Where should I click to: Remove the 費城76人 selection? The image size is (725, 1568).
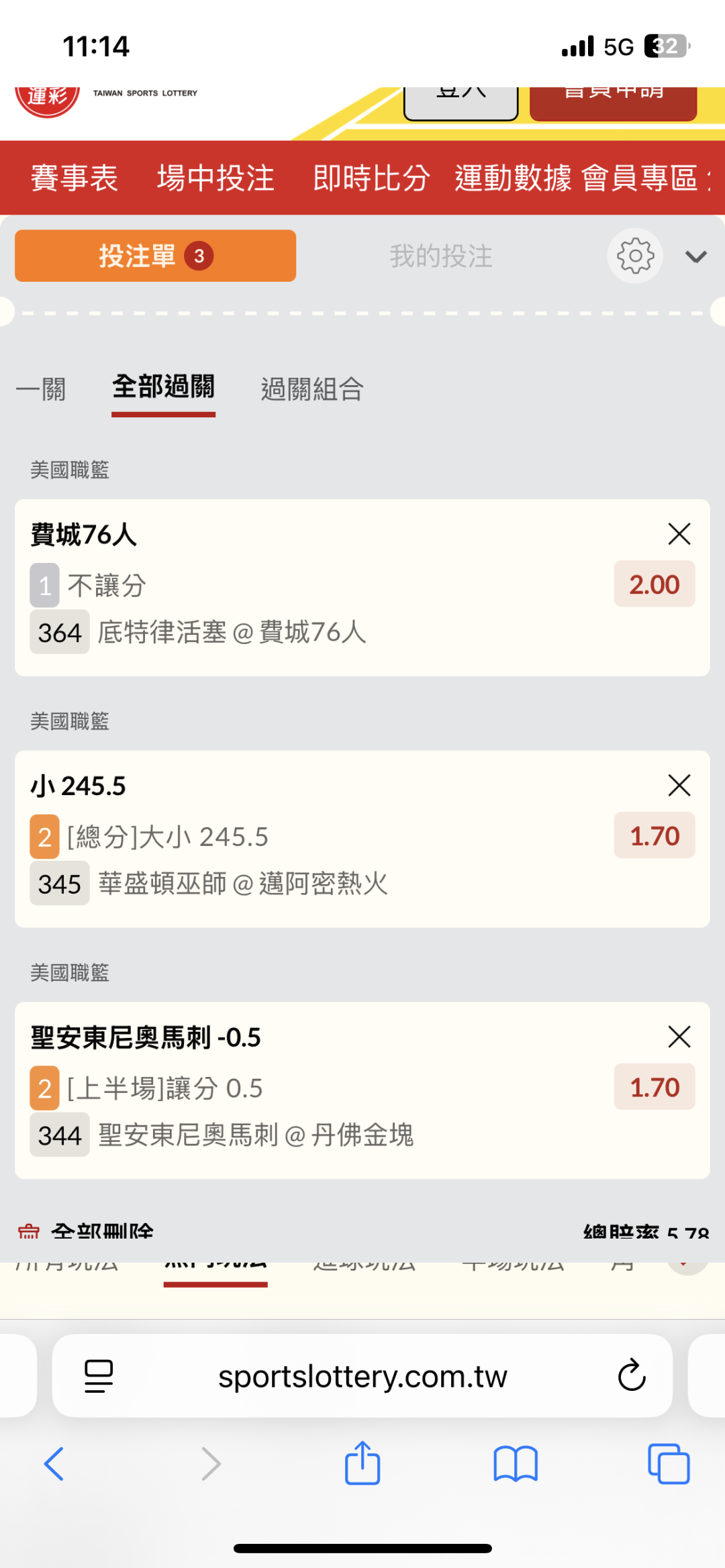click(x=679, y=534)
